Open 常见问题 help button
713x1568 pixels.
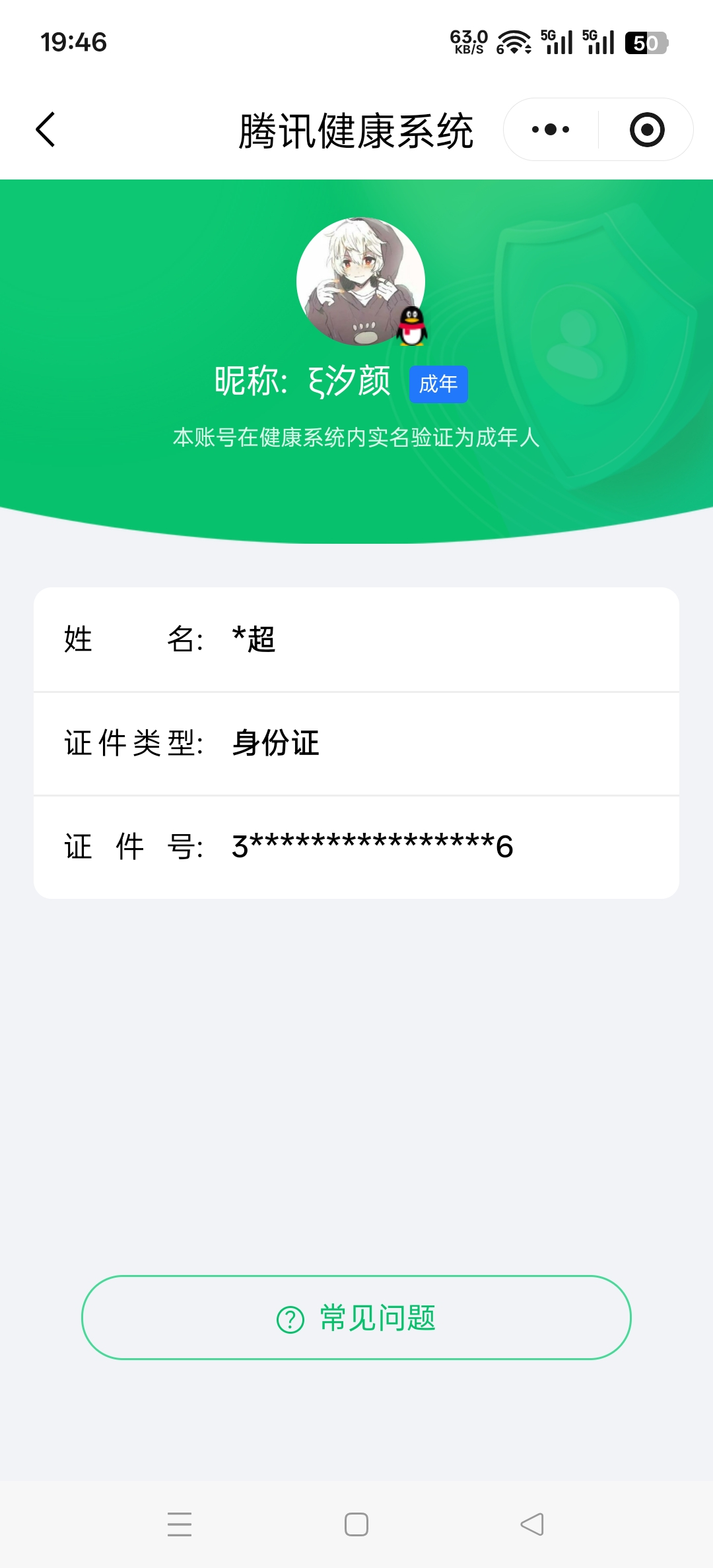(356, 1318)
